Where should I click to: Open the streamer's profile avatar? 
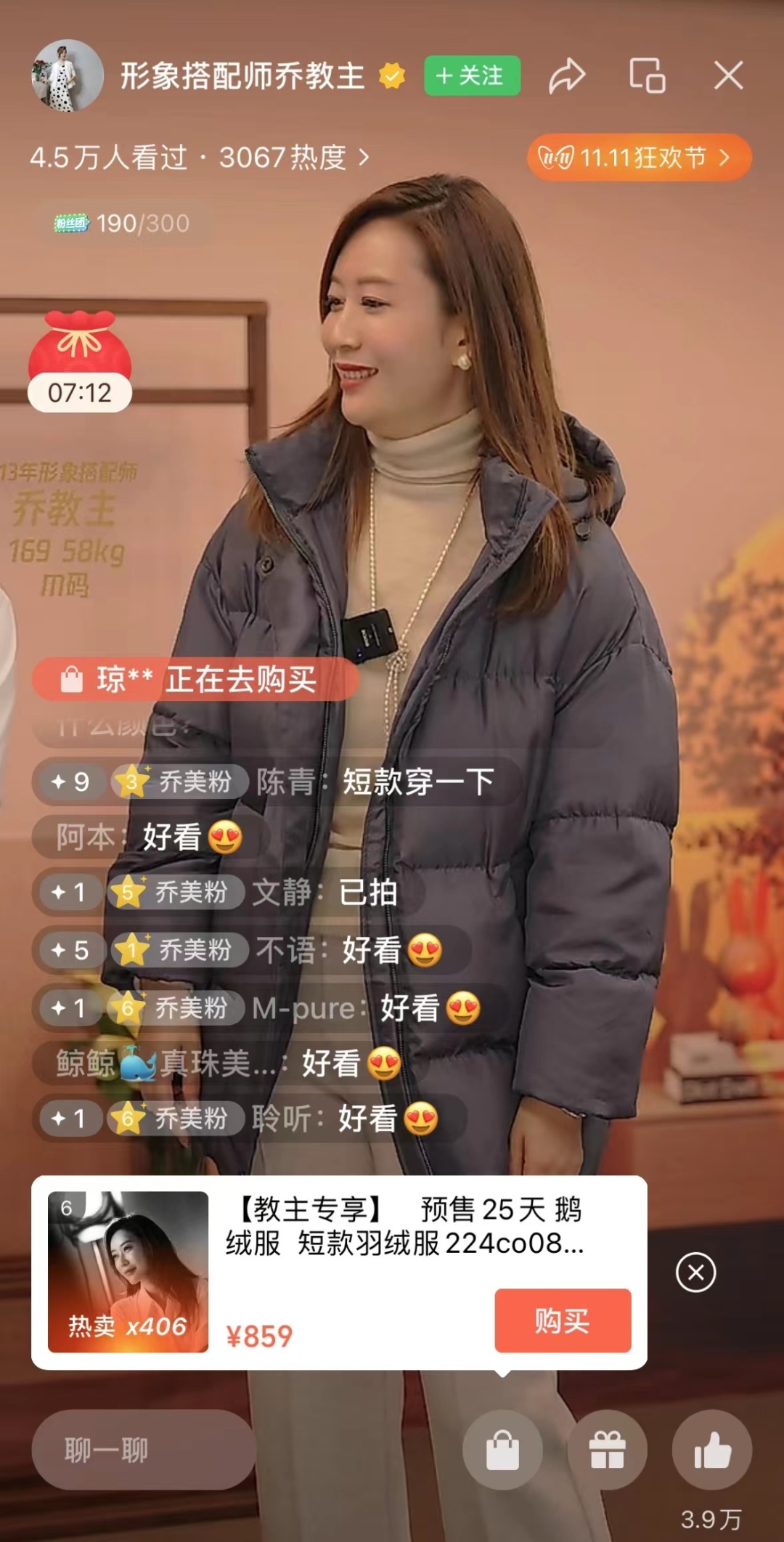pyautogui.click(x=67, y=76)
